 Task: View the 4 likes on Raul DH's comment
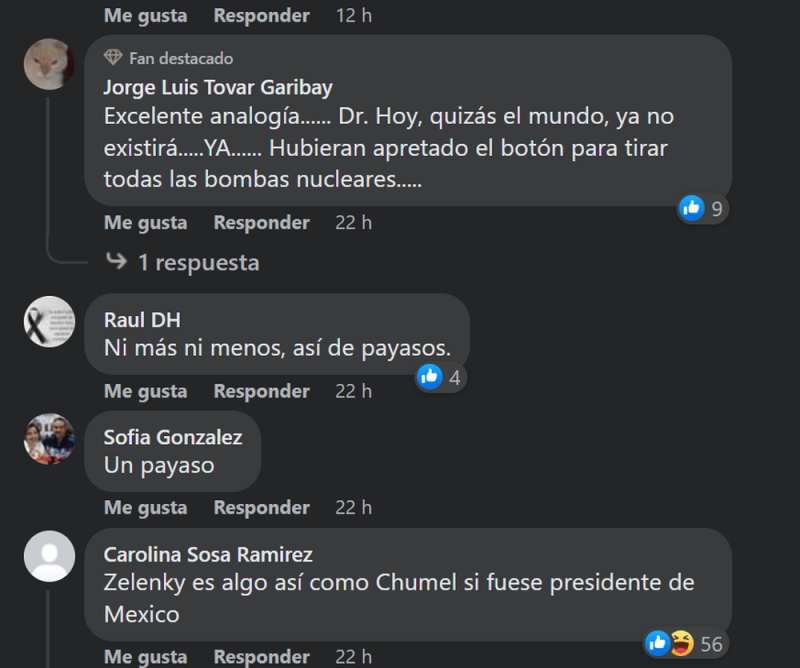[440, 377]
